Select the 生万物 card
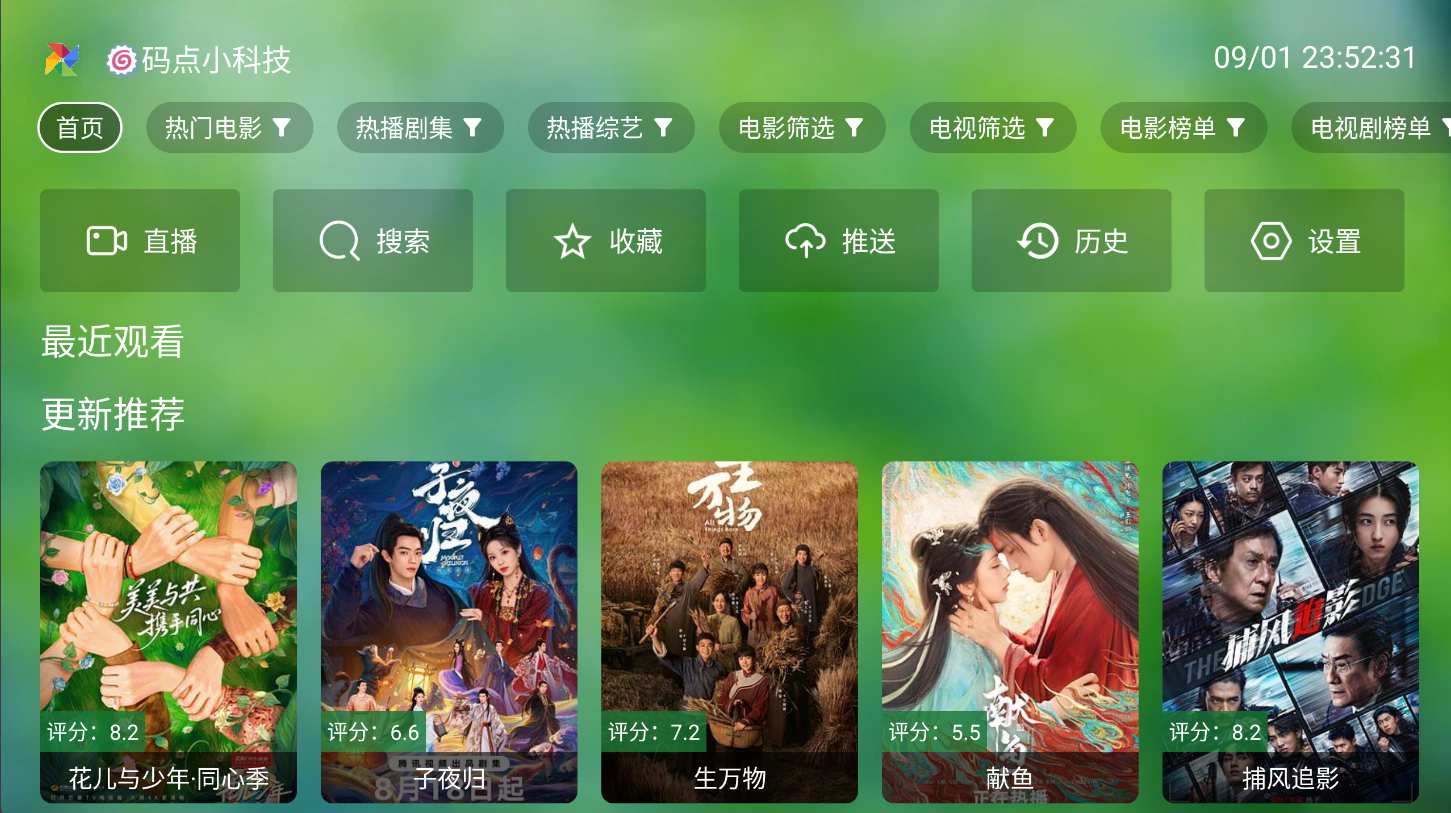Screen dimensions: 1451x813 729,630
